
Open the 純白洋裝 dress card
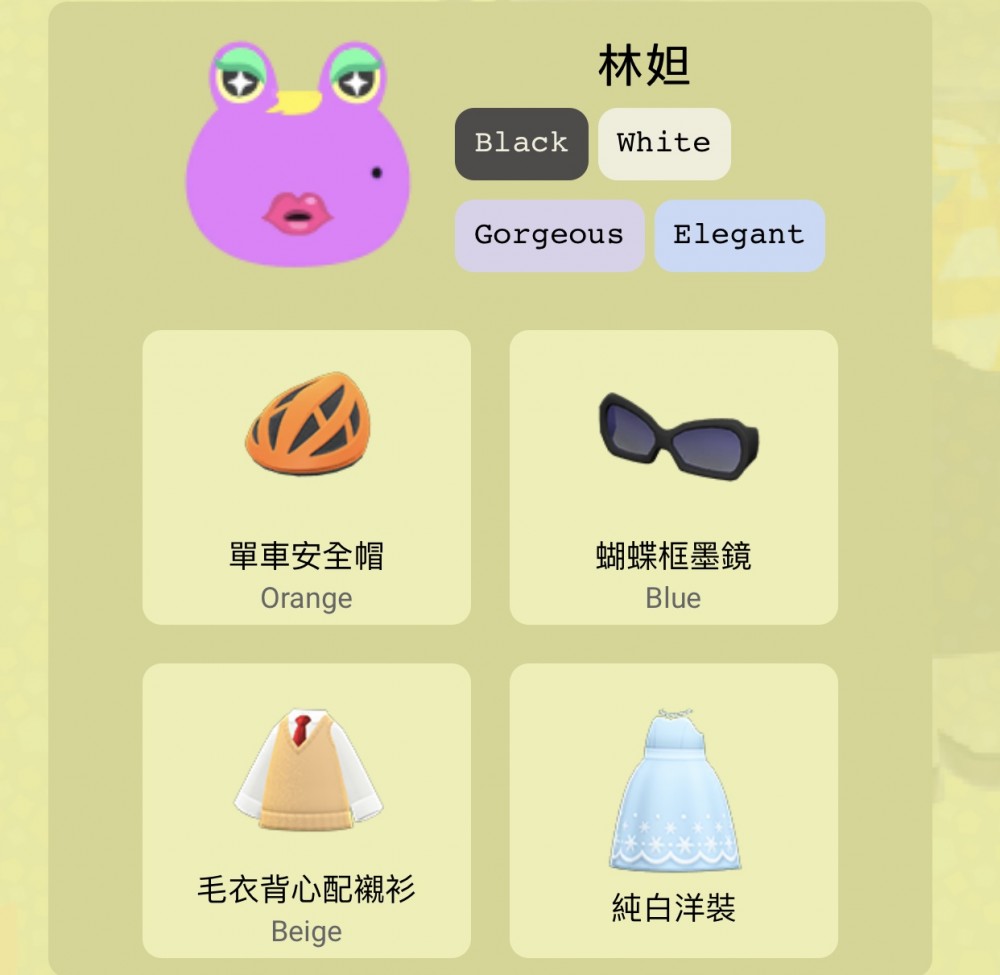click(673, 810)
